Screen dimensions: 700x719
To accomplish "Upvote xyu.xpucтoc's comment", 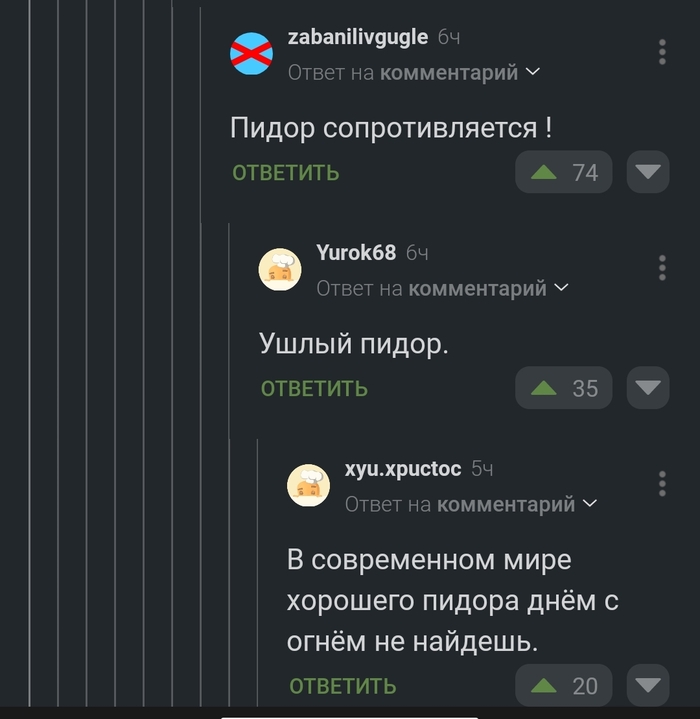I will [x=545, y=685].
